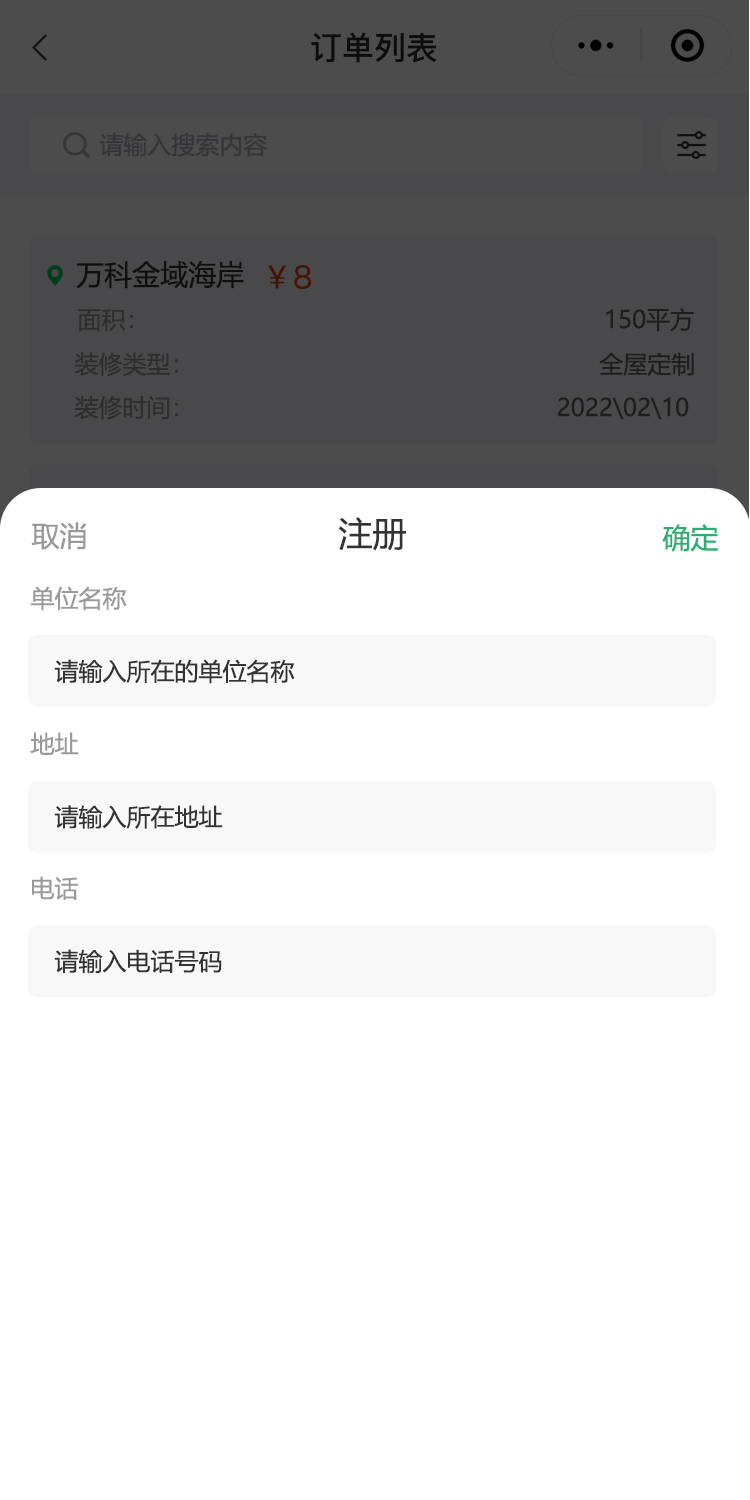Confirm registration with 确定
Viewport: 750px width, 1500px height.
click(690, 538)
